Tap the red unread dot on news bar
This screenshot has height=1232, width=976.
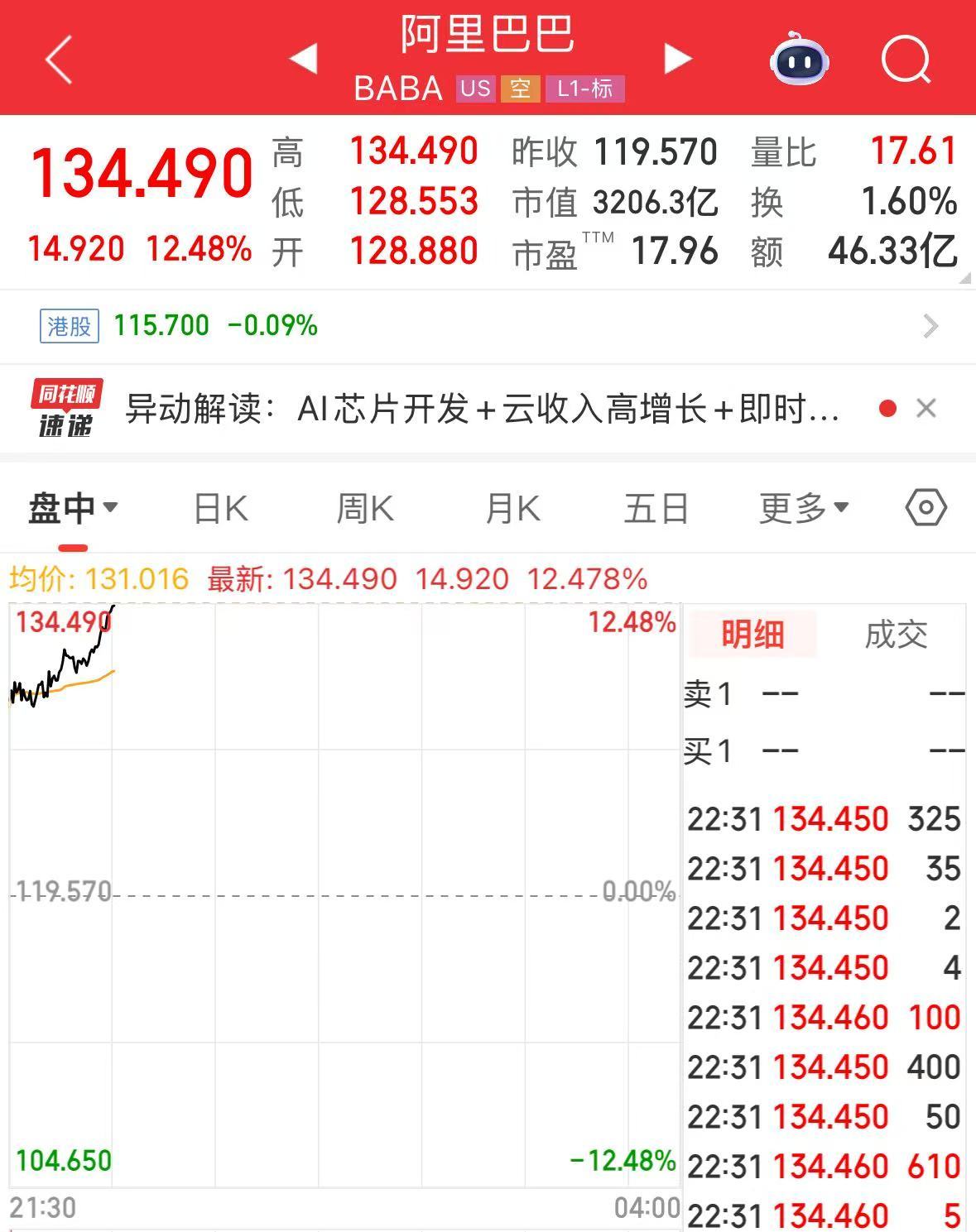[x=887, y=408]
